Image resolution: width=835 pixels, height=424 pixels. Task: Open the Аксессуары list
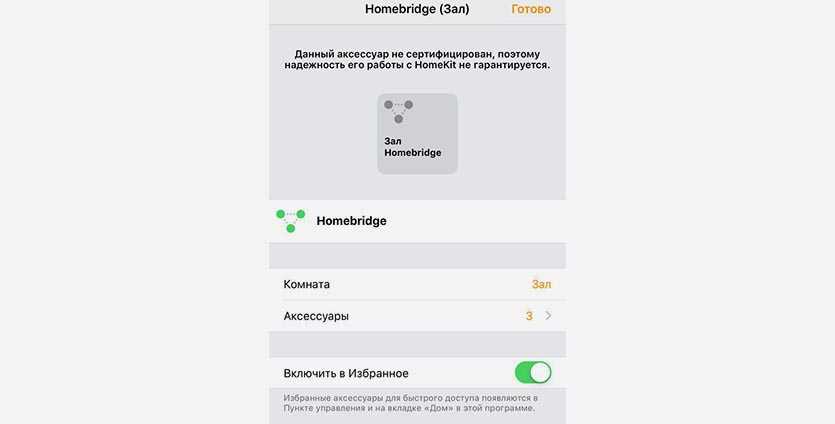point(417,316)
